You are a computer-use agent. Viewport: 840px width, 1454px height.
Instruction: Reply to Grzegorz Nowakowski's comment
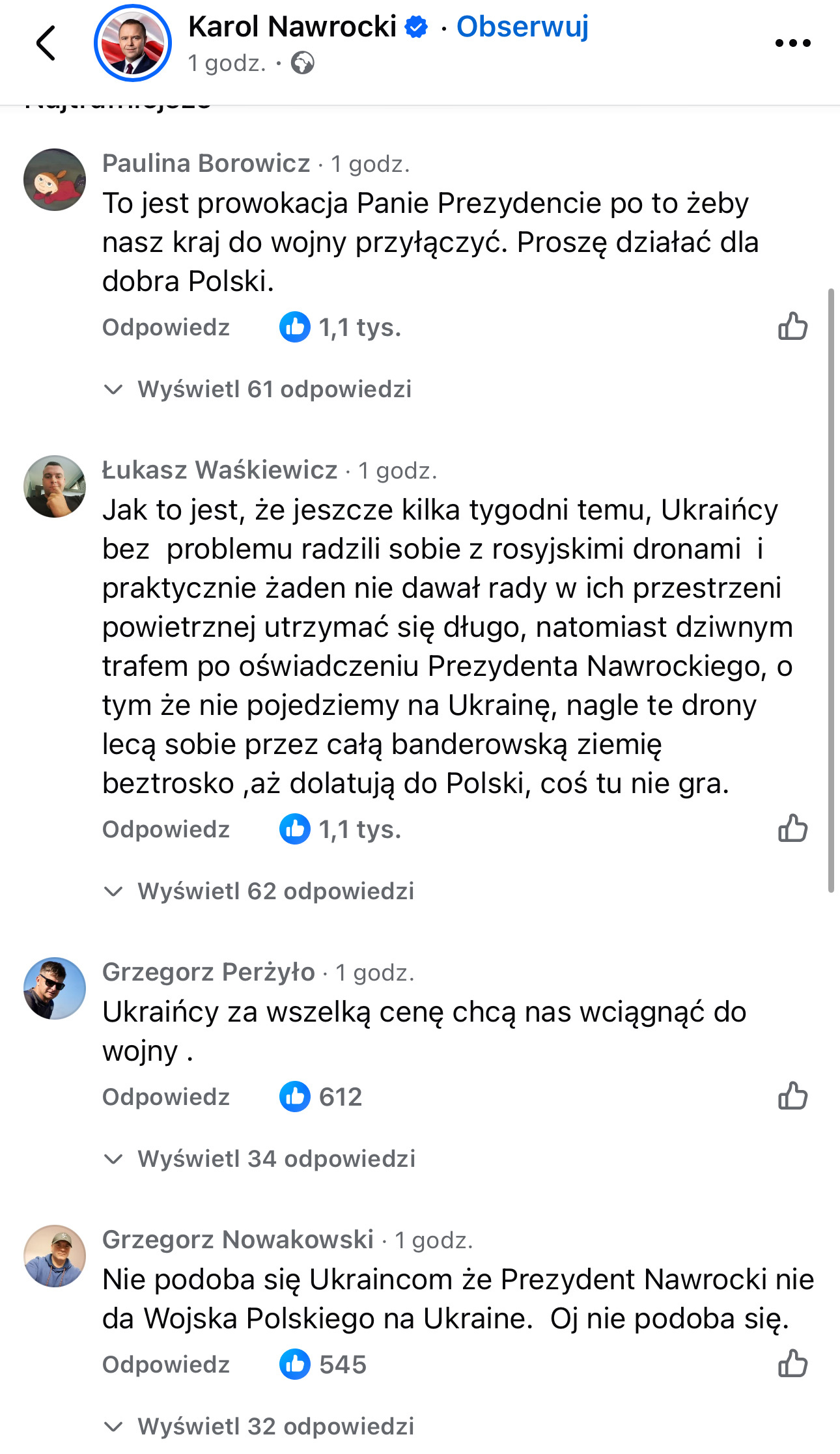166,1364
